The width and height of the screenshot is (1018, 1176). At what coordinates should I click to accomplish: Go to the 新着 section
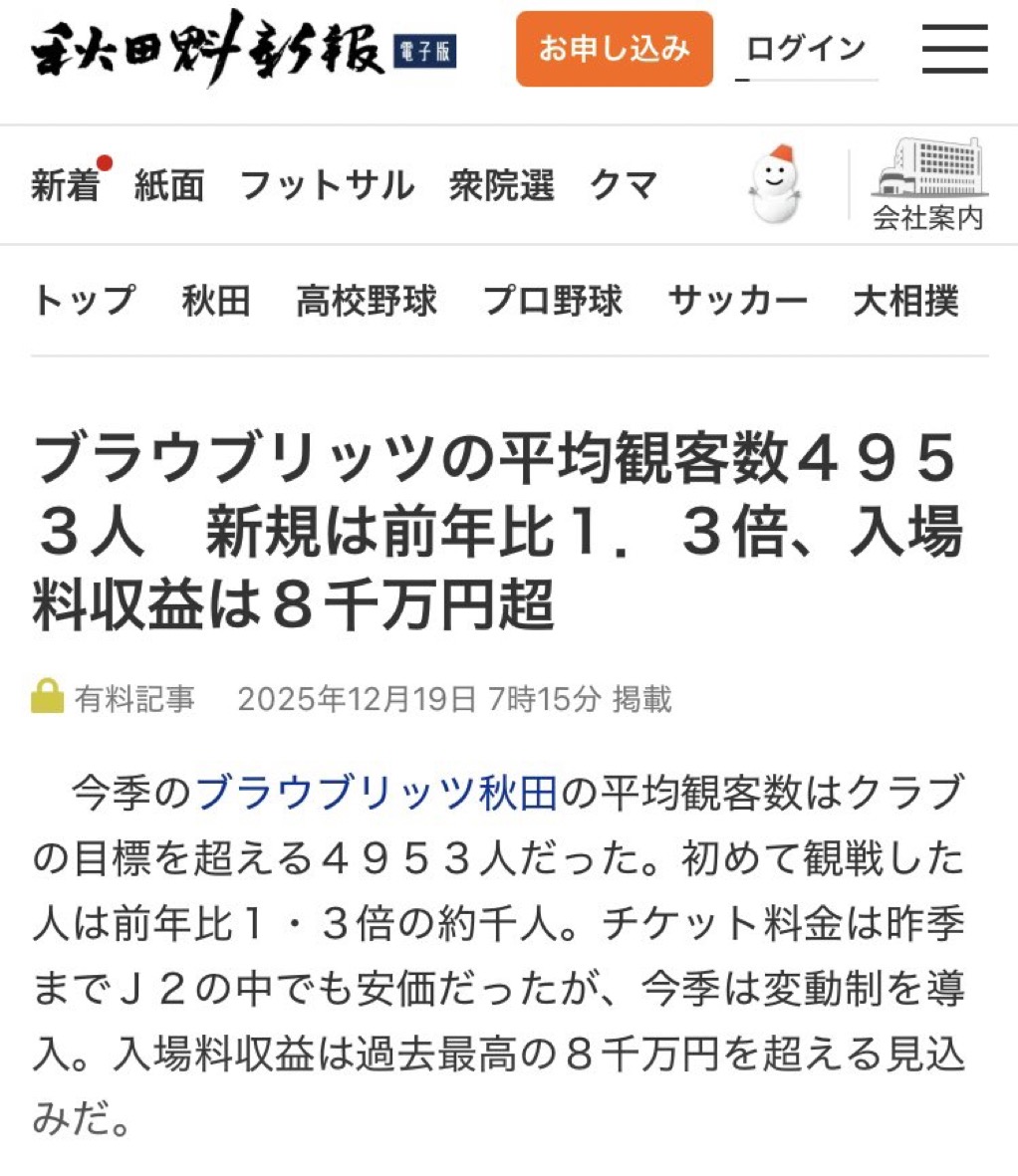[66, 185]
